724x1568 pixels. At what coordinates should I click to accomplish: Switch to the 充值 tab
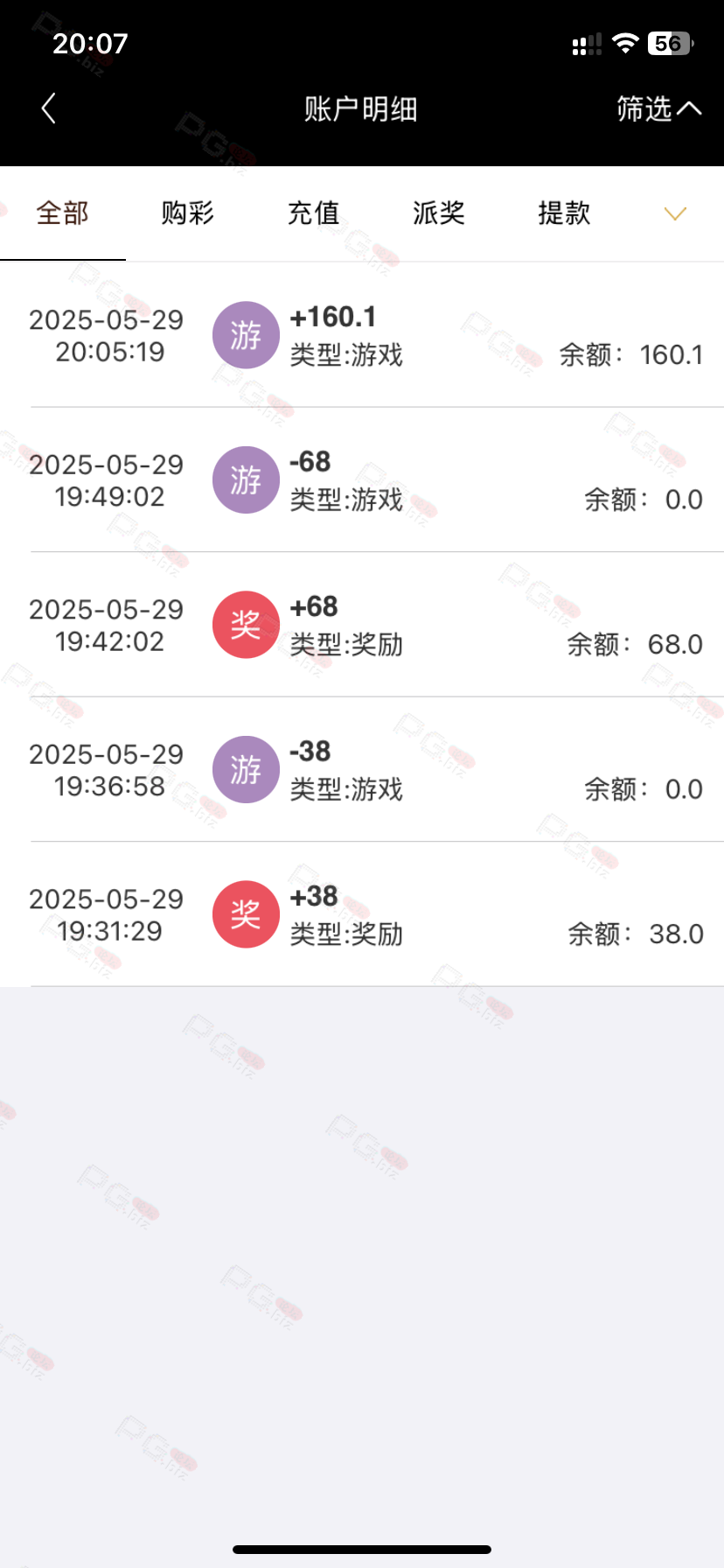coord(313,213)
